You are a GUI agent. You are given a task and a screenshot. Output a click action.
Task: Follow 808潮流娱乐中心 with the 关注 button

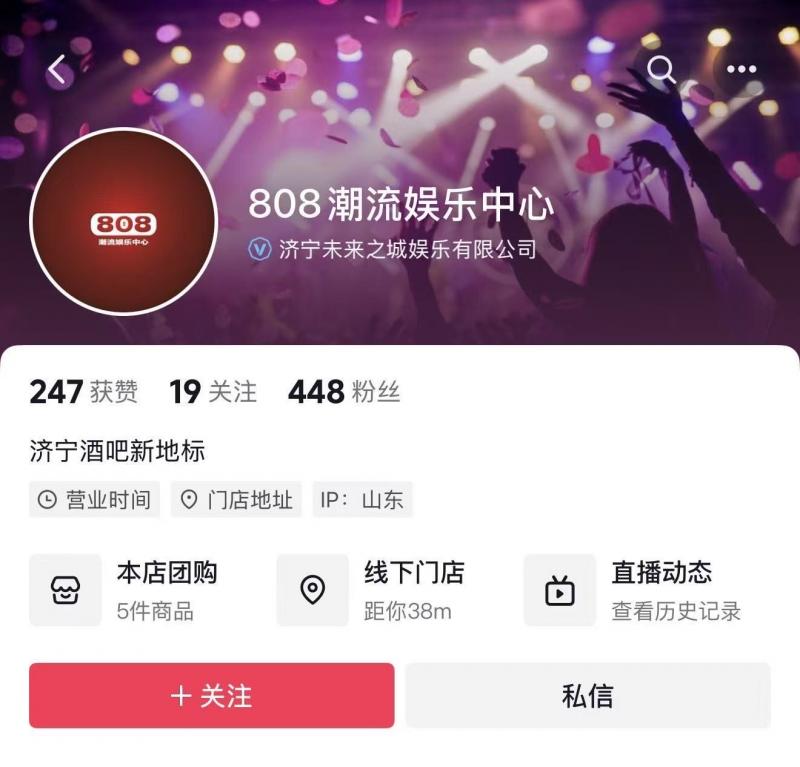click(x=212, y=696)
